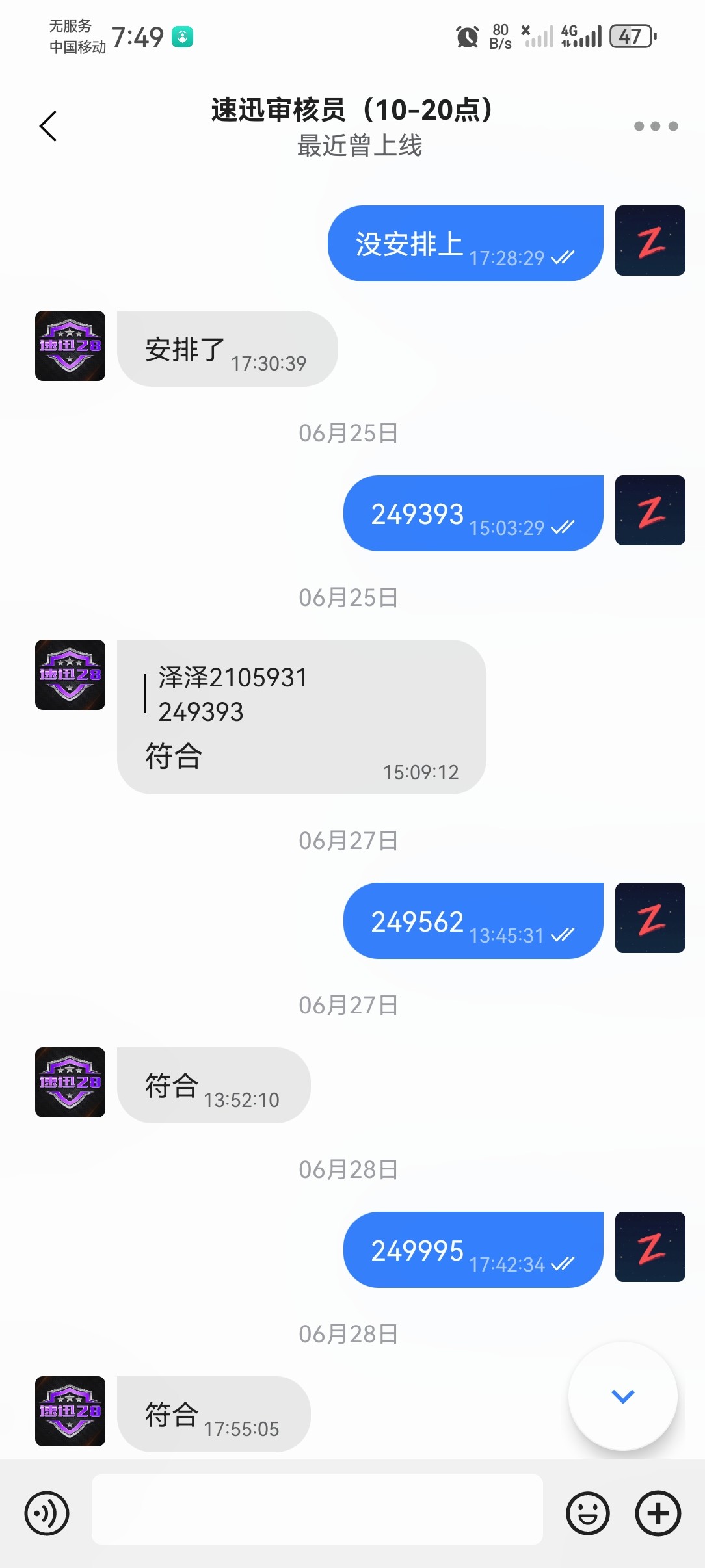The height and width of the screenshot is (1568, 705).
Task: Go back from this chat
Action: 49,125
